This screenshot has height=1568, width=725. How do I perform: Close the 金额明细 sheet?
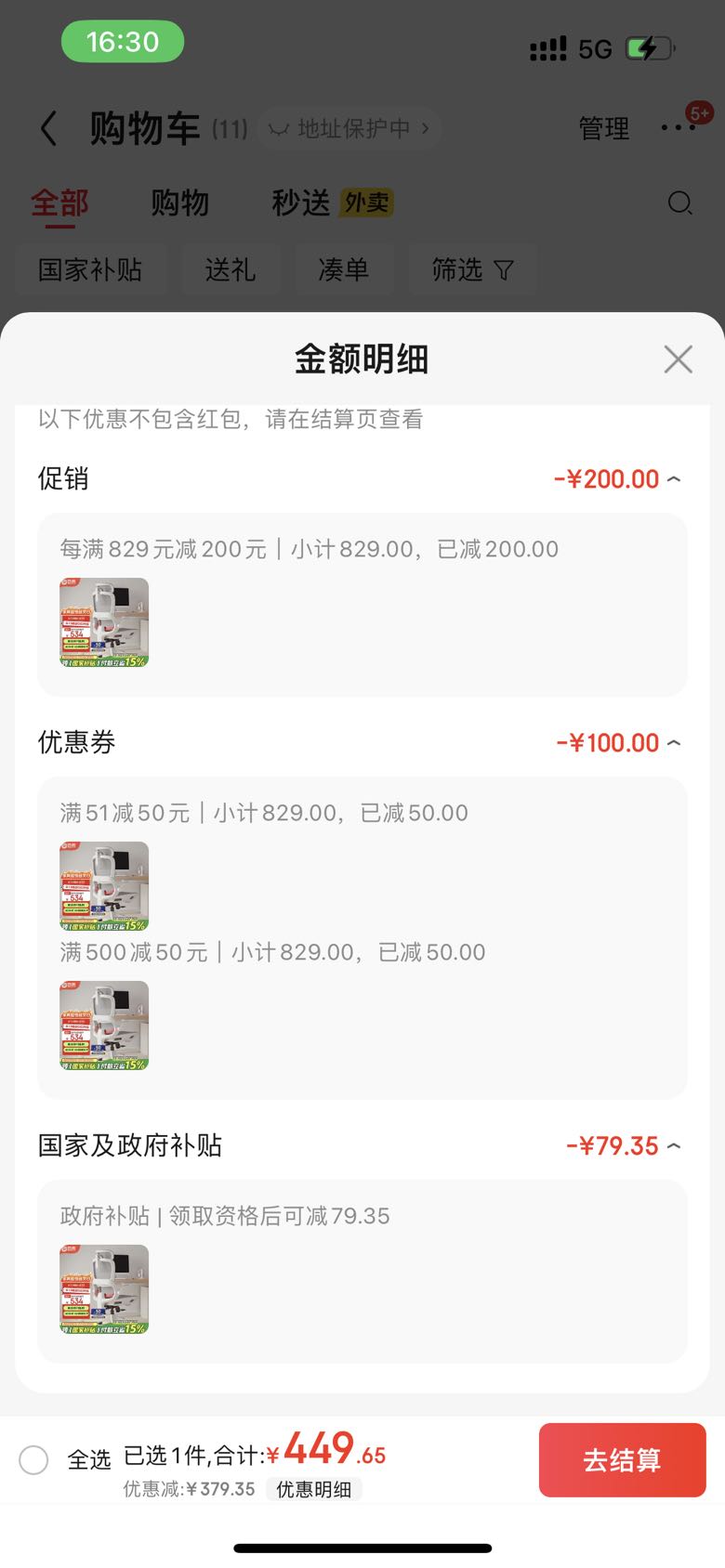[x=678, y=359]
